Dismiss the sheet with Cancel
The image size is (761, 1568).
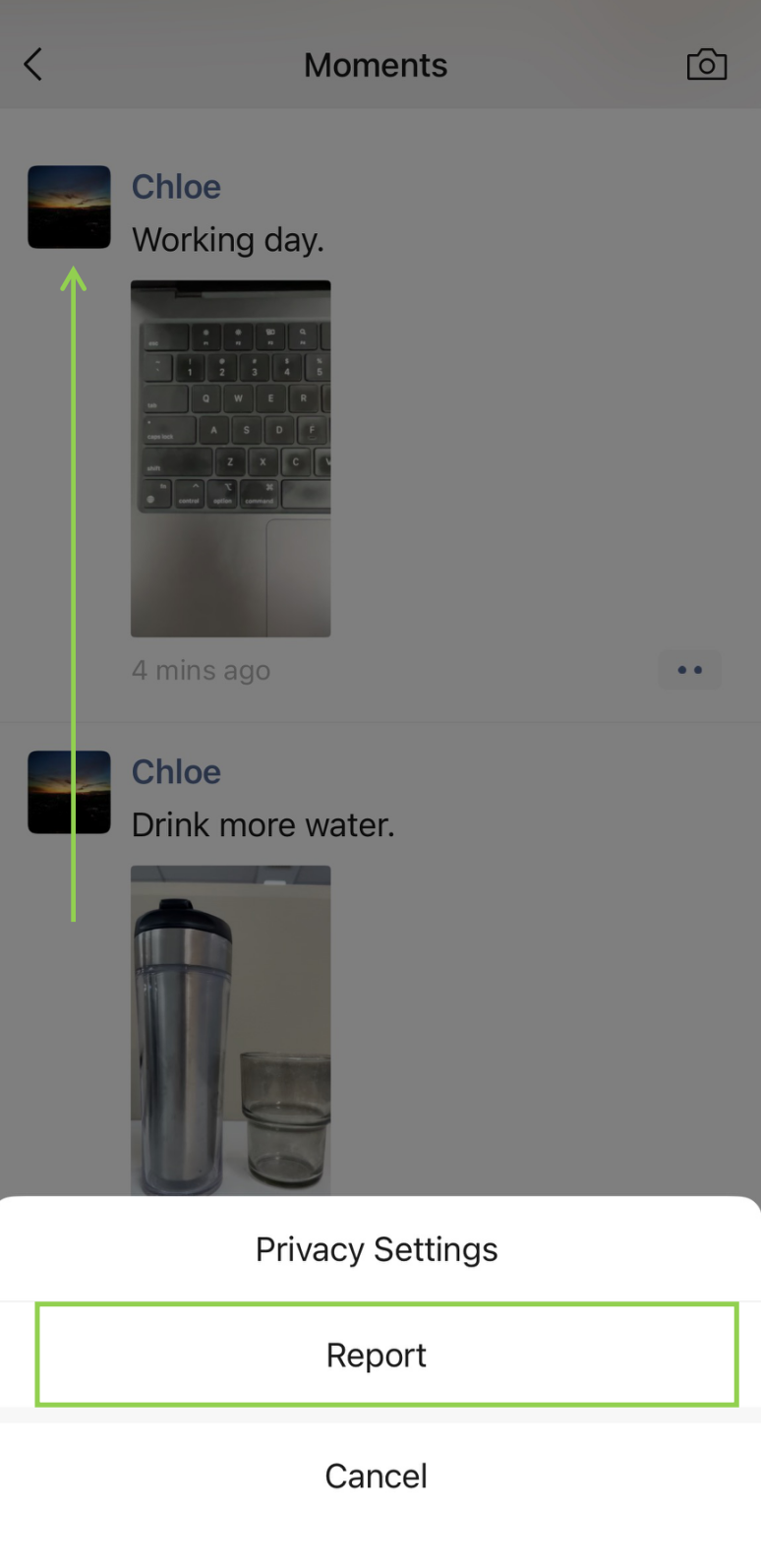[377, 1476]
